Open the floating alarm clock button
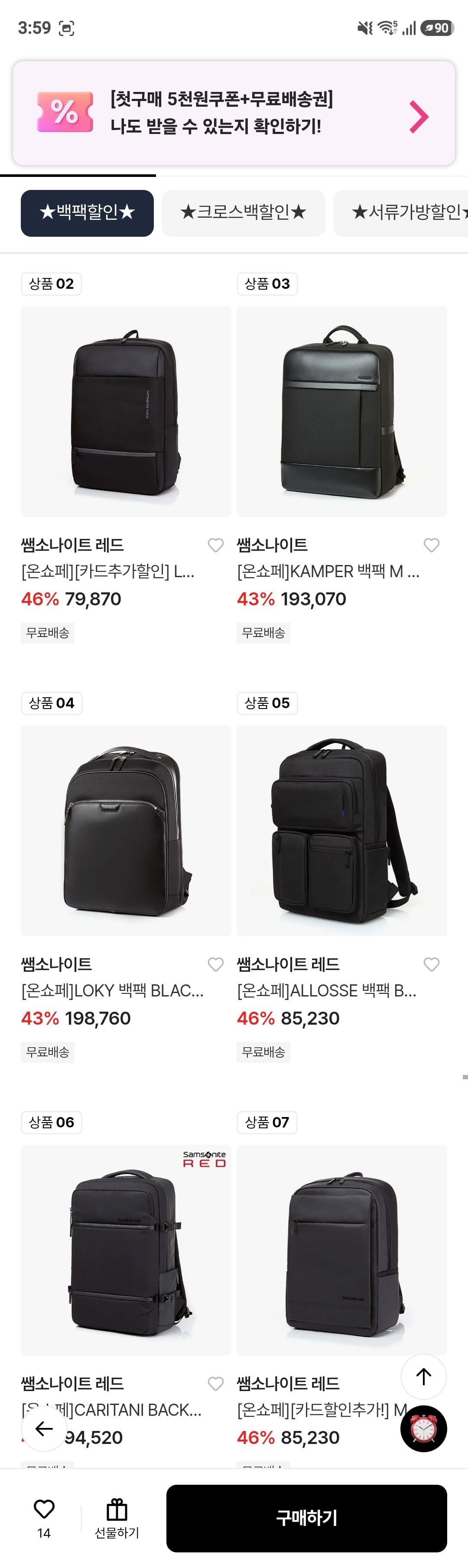This screenshot has width=468, height=1568. [423, 1428]
